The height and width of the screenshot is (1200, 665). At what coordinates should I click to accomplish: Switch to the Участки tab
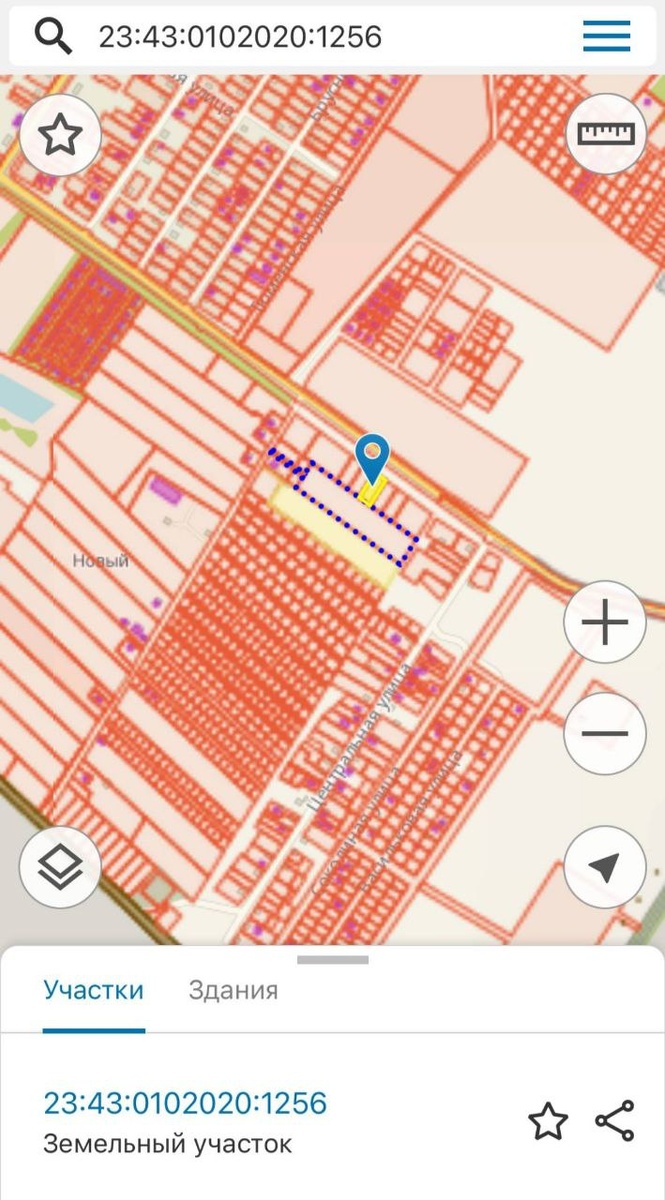click(x=93, y=990)
